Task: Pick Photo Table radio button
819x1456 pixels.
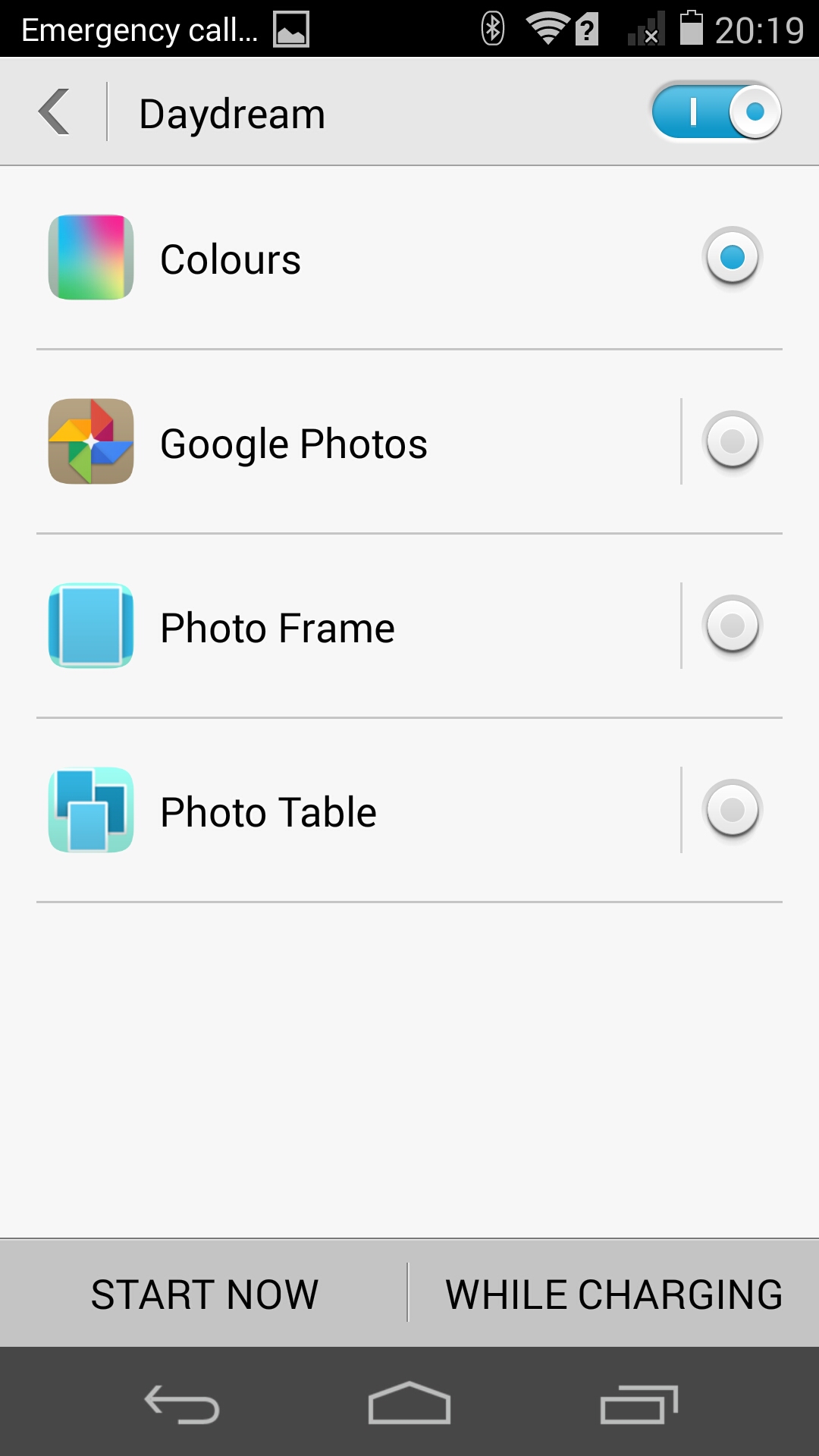Action: (x=732, y=810)
